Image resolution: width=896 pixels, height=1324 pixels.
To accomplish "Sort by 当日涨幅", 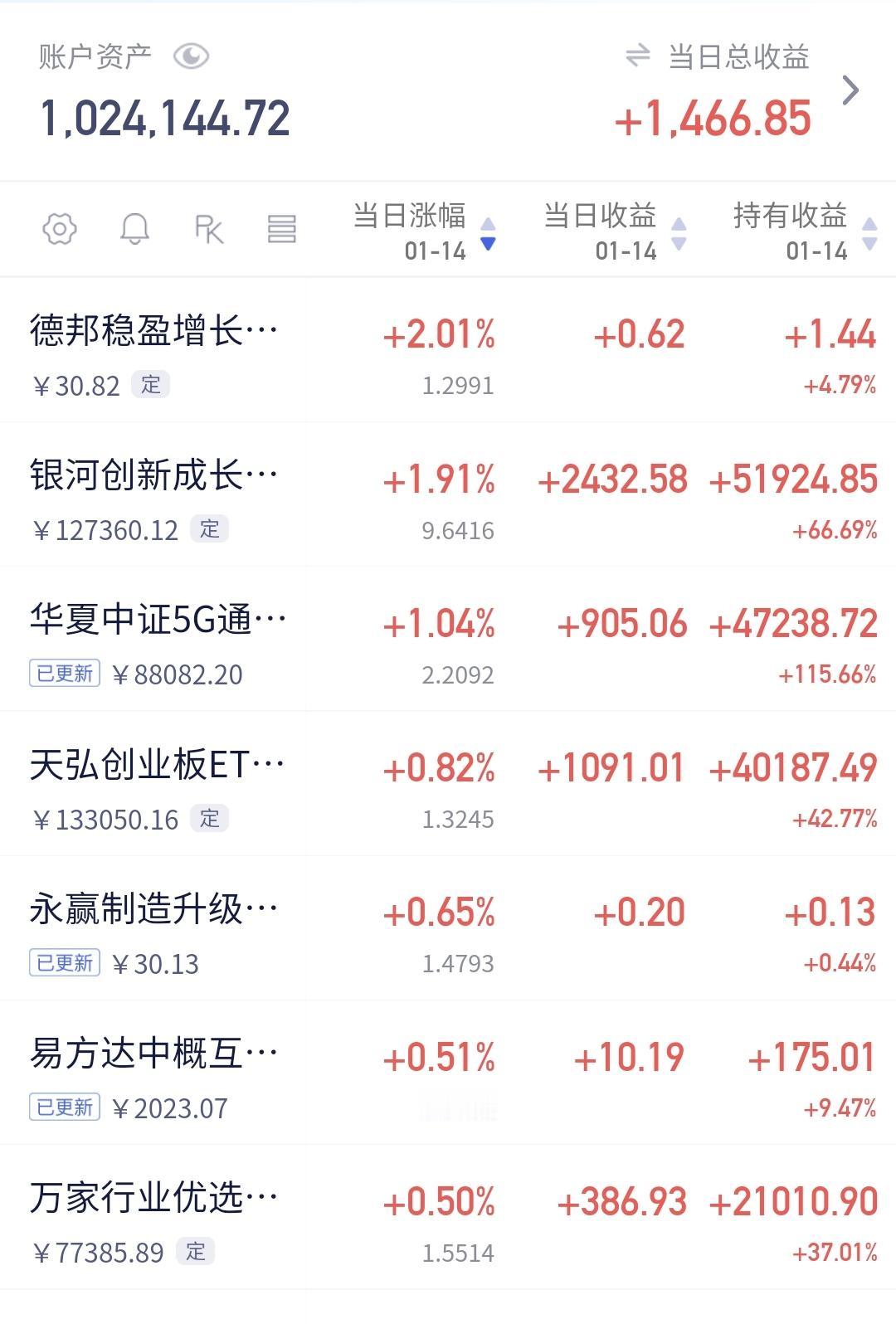I will coord(423,230).
